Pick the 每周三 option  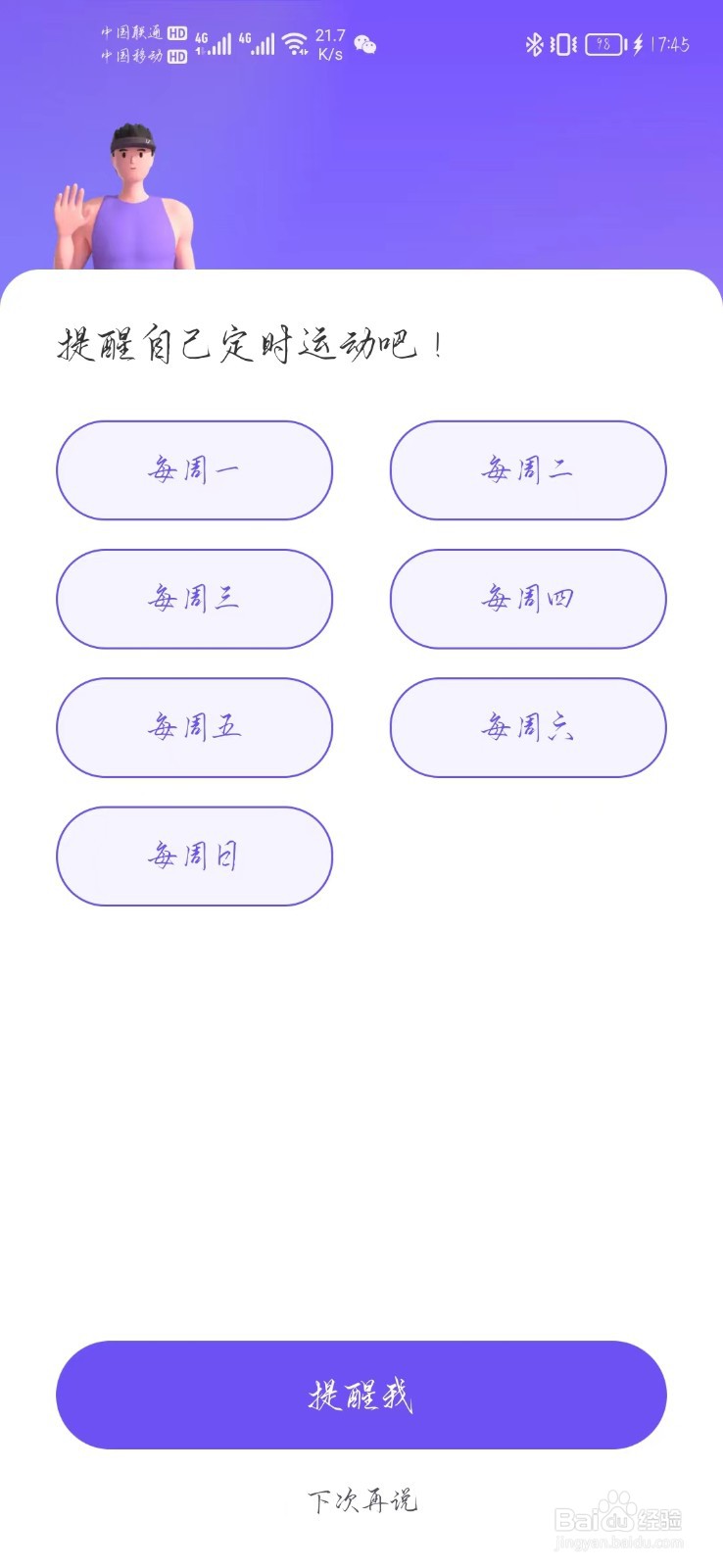(x=194, y=599)
